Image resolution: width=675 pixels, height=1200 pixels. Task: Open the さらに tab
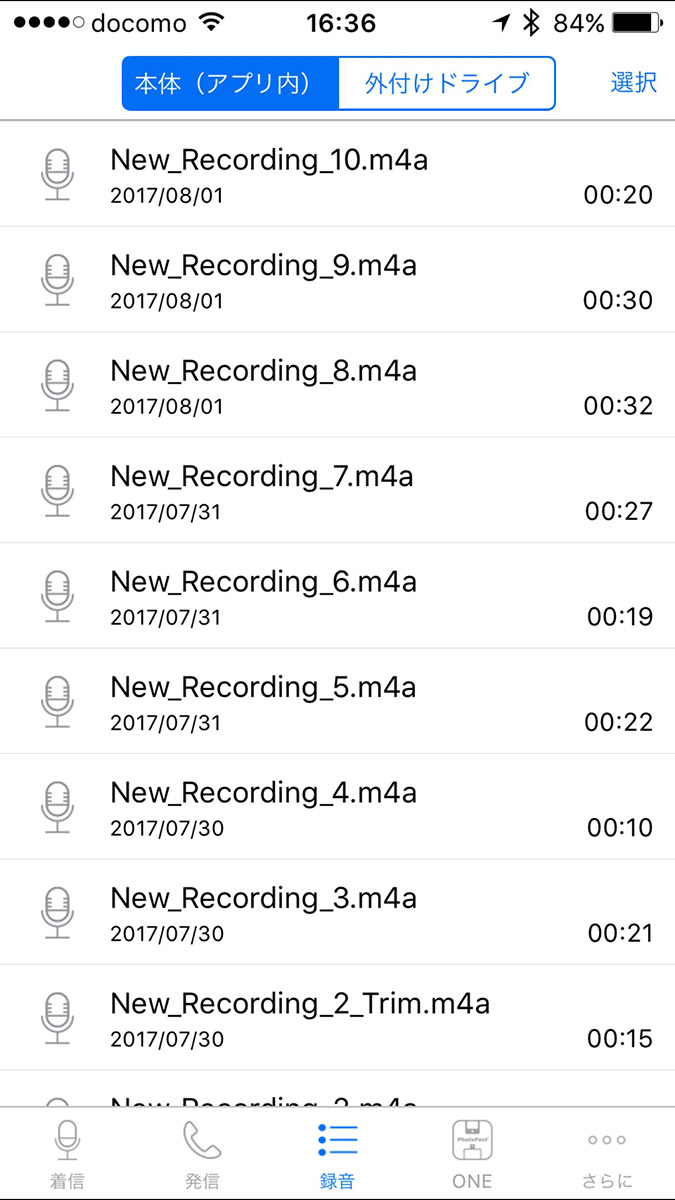tap(607, 1153)
